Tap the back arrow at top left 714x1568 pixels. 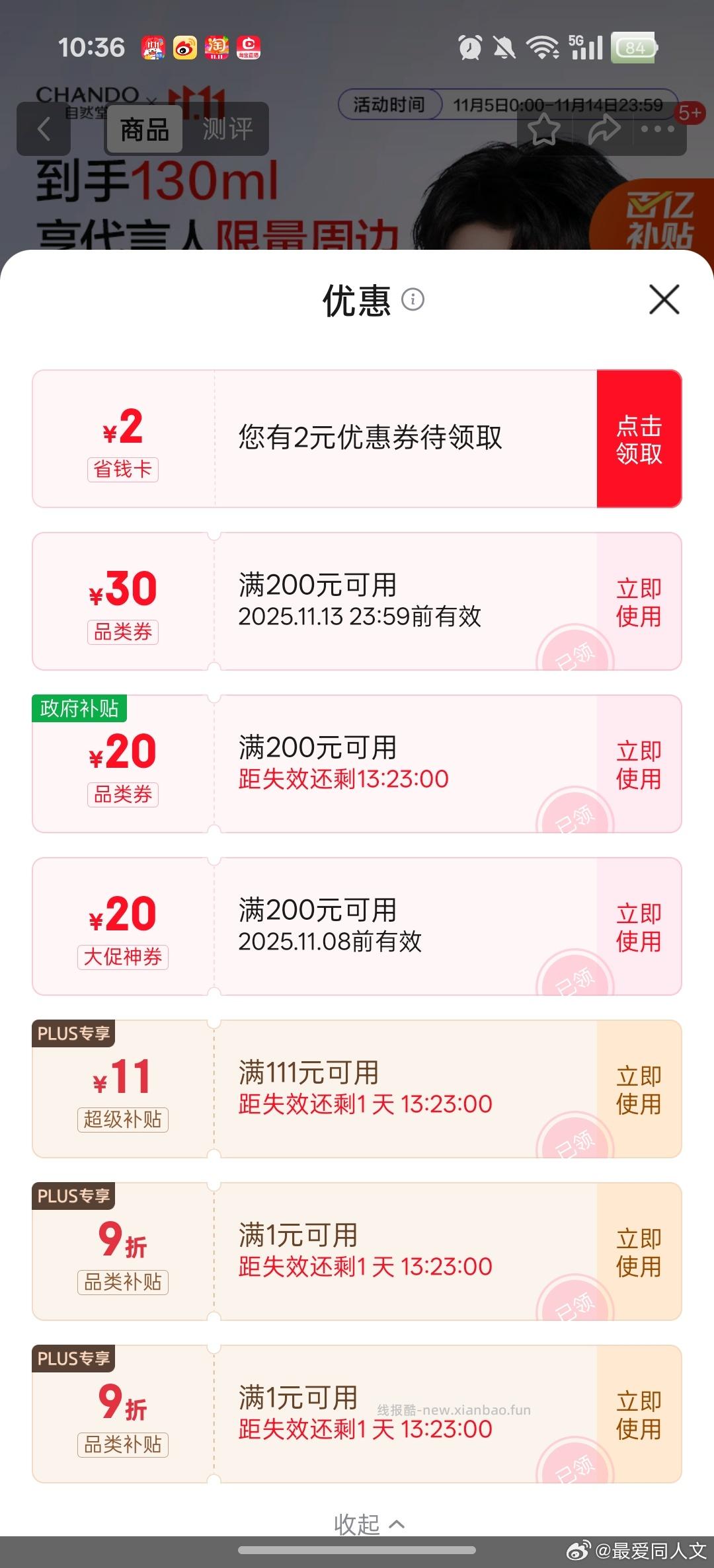click(x=44, y=130)
